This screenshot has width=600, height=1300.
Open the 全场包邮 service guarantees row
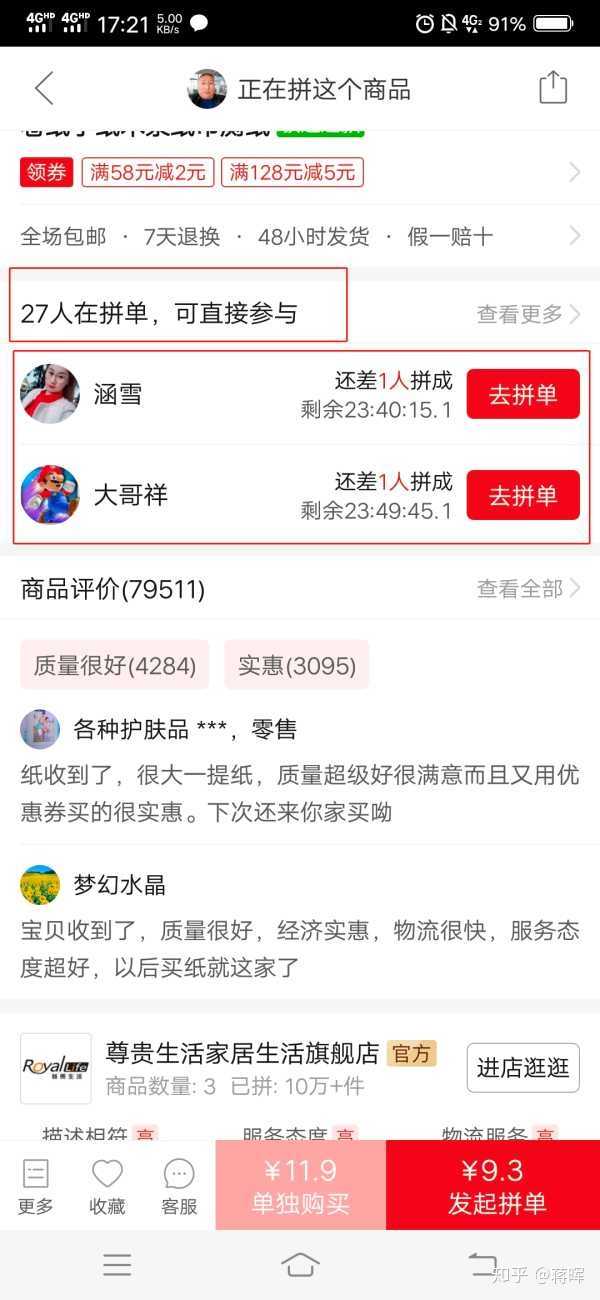(x=300, y=237)
